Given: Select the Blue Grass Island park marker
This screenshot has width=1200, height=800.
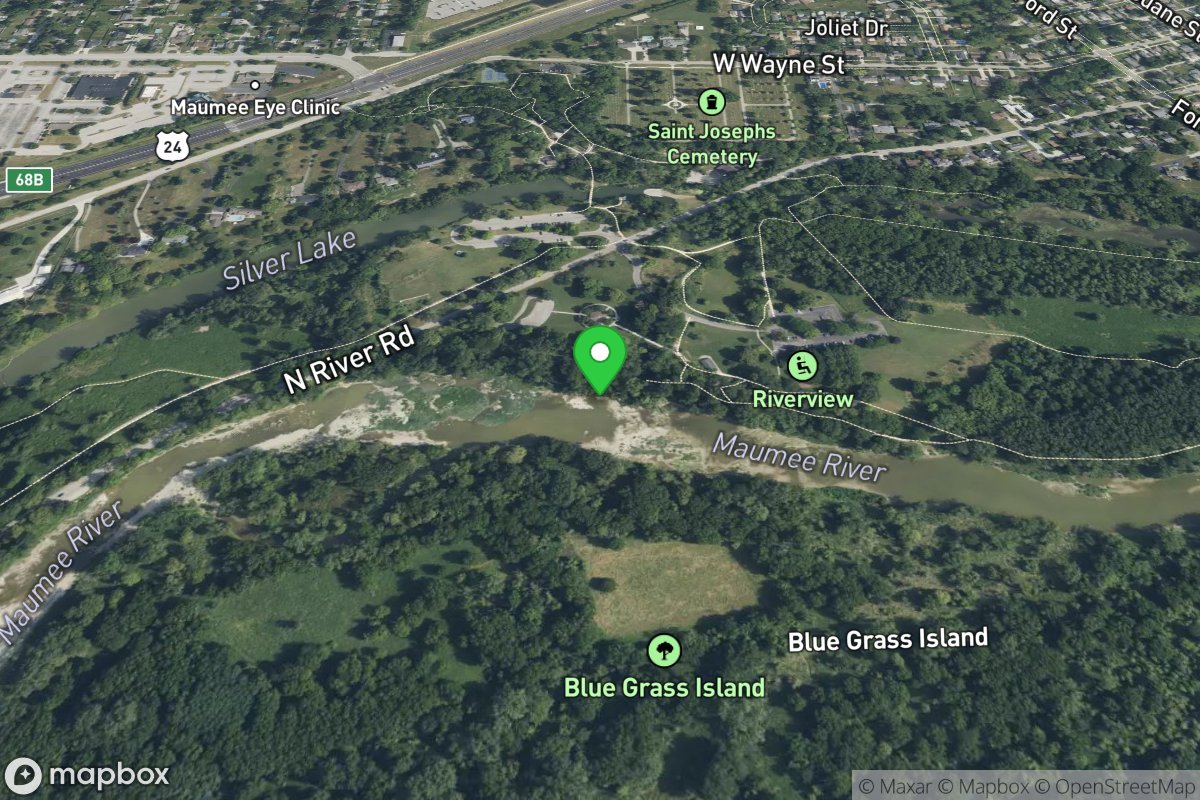Looking at the screenshot, I should [x=664, y=651].
